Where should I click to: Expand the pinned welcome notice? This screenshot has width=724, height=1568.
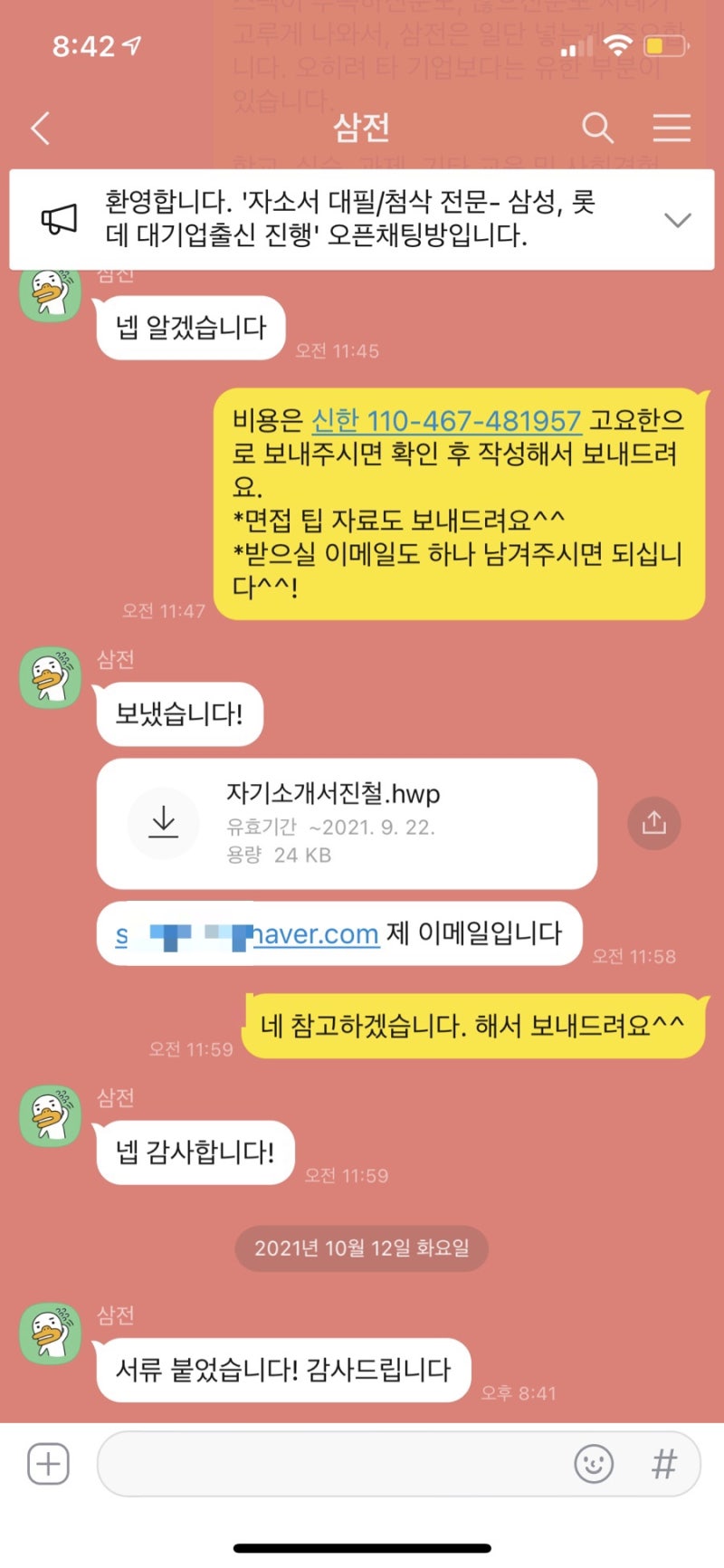[677, 219]
